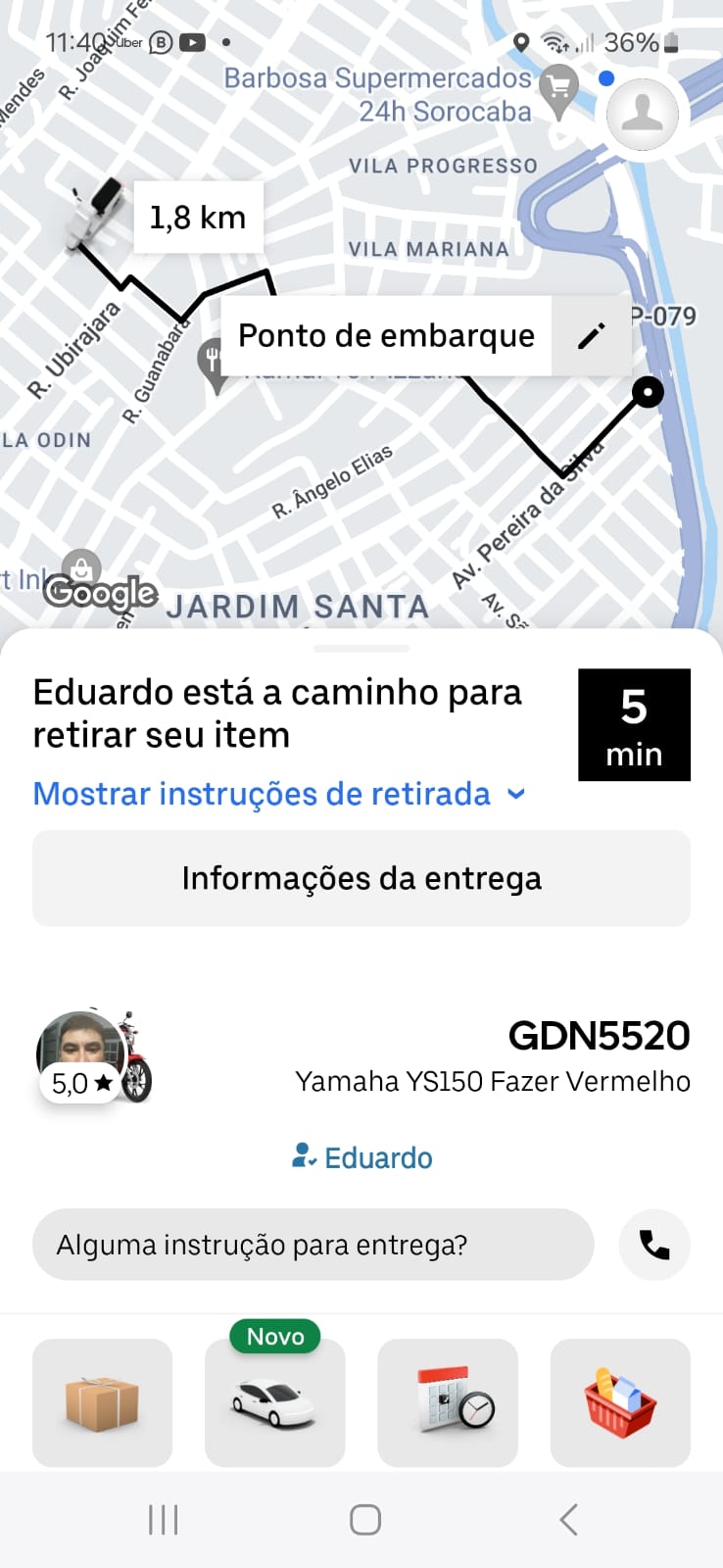The width and height of the screenshot is (723, 1568).
Task: Type in Alguma instrução para entrega field
Action: click(313, 1245)
